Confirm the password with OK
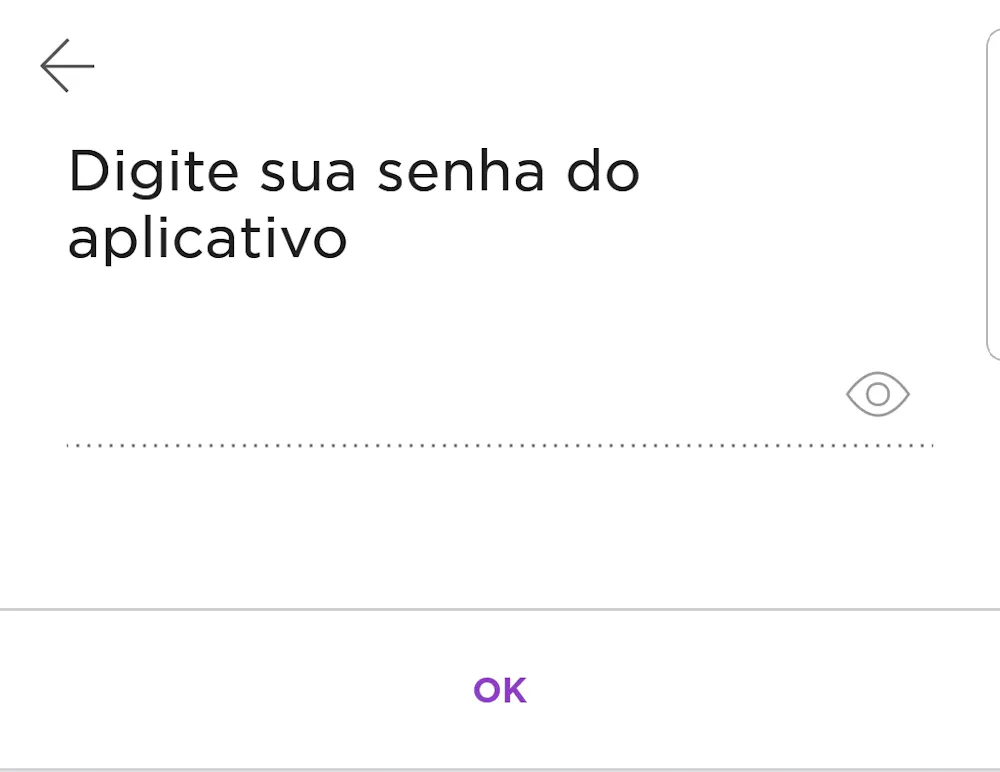The width and height of the screenshot is (1000, 772). (x=500, y=690)
